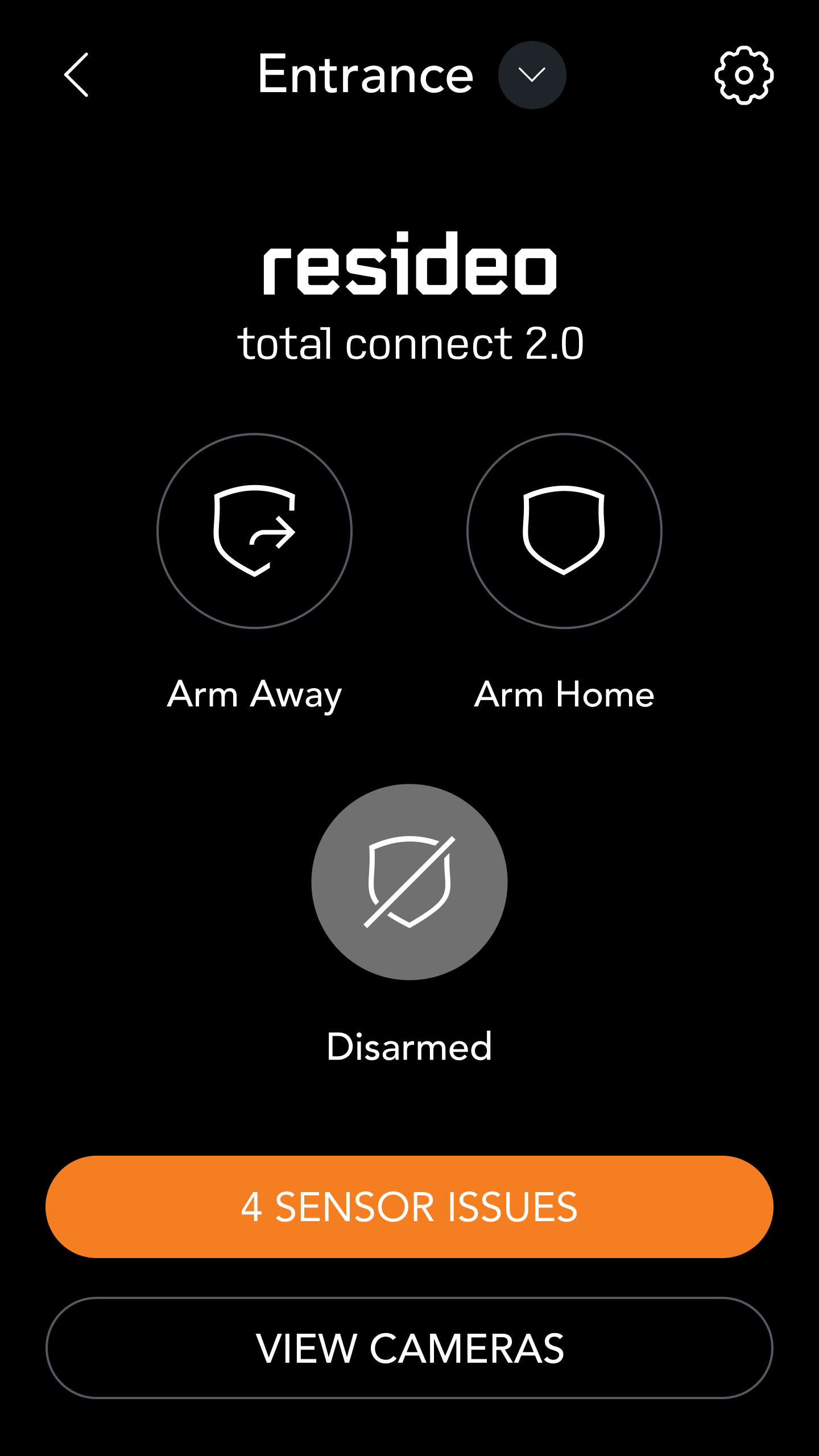The image size is (819, 1456).
Task: Arm the system in Away mode
Action: [x=254, y=531]
